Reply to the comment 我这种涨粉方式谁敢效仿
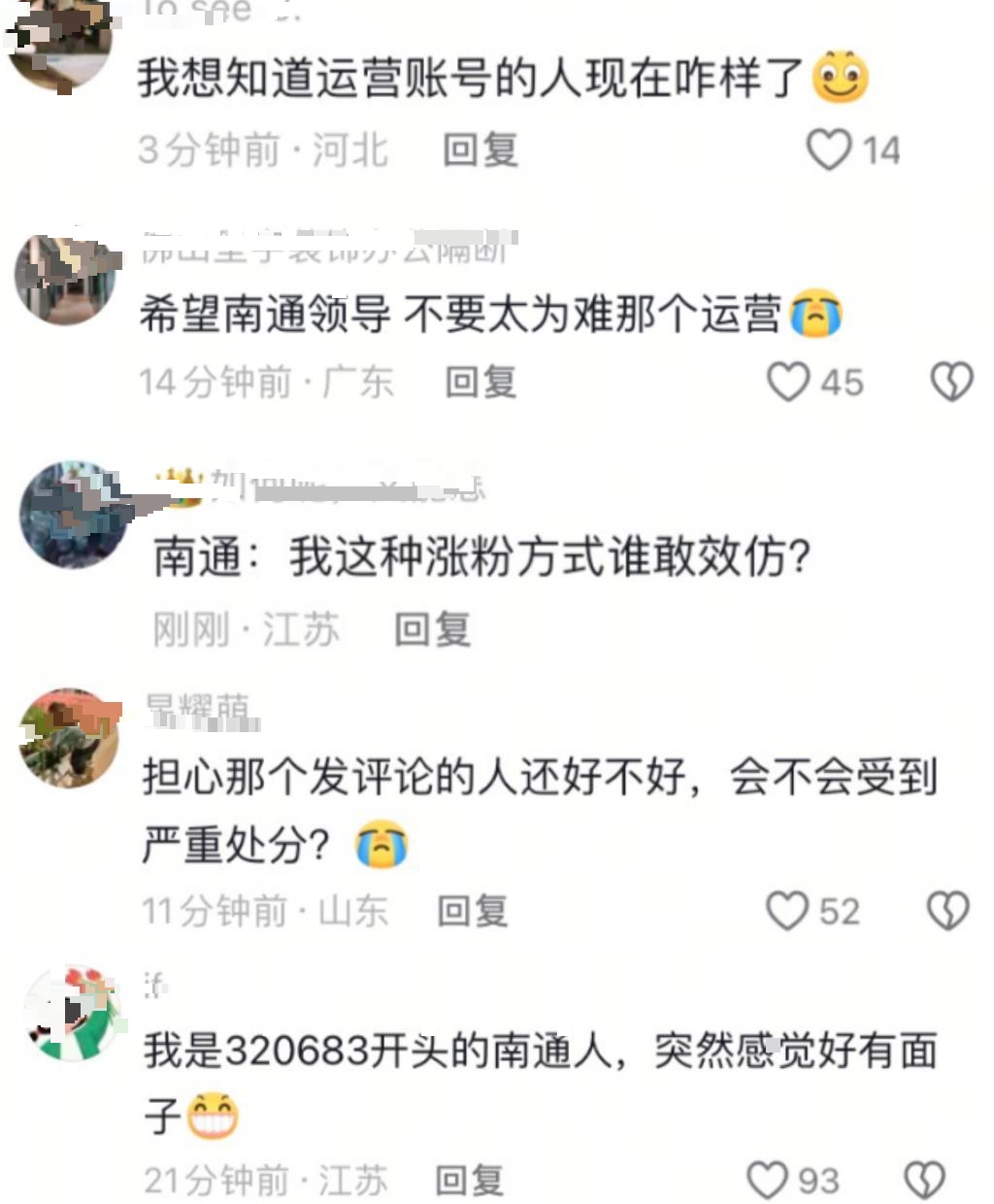The image size is (994, 1204). pos(432,630)
